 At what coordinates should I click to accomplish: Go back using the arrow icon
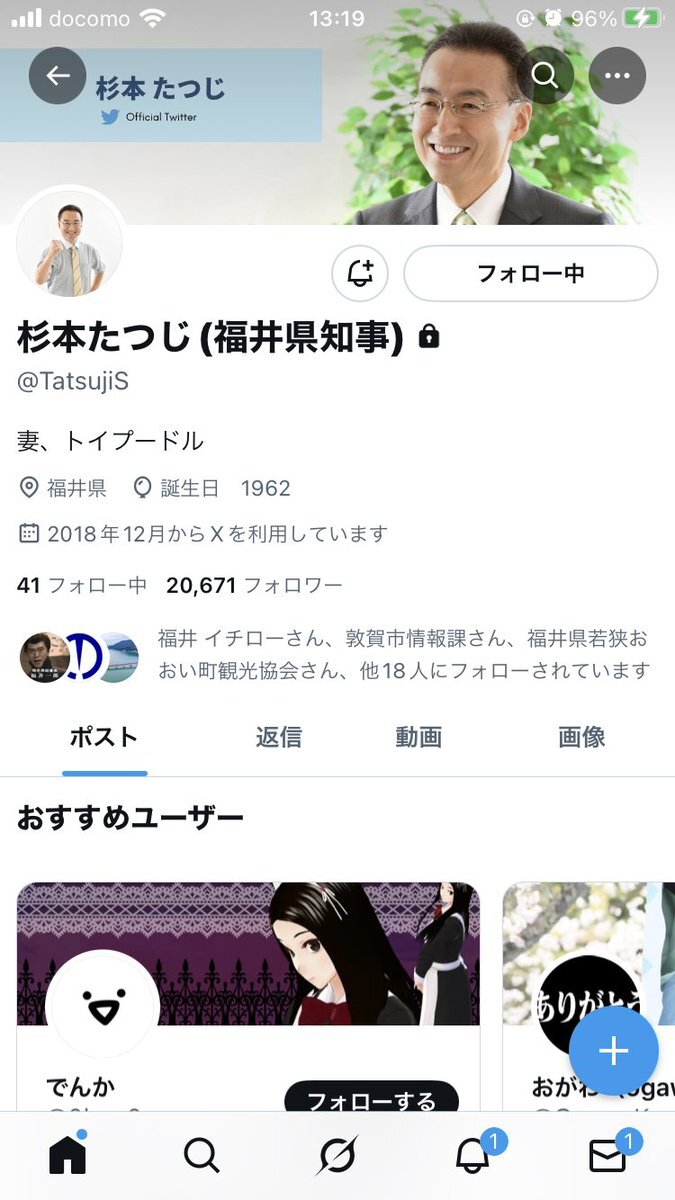[58, 76]
